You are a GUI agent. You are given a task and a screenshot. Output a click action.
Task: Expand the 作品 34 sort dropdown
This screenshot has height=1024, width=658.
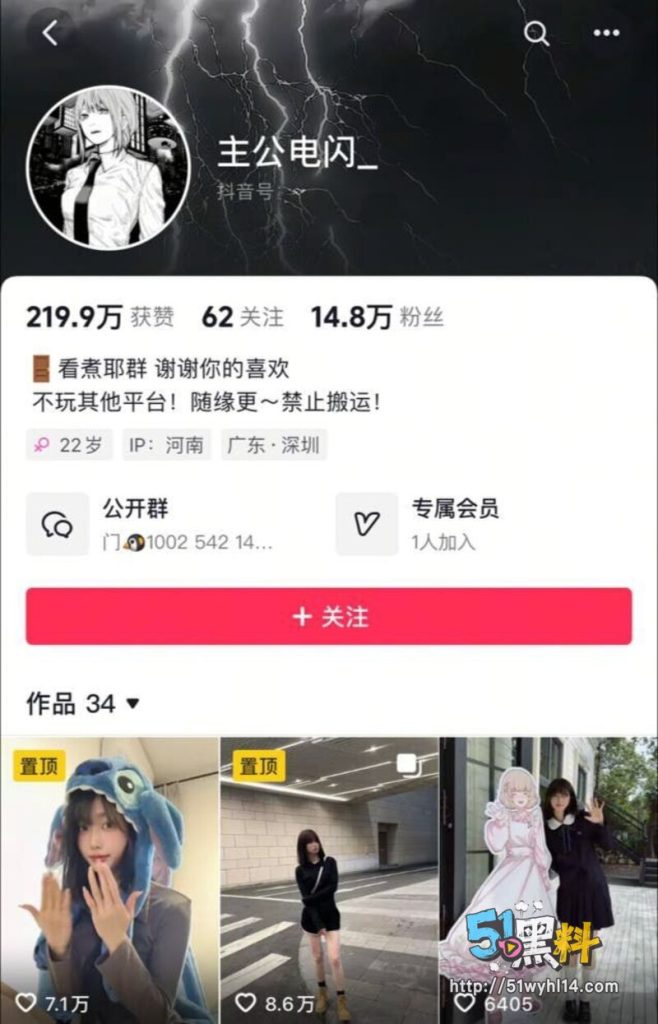point(132,704)
